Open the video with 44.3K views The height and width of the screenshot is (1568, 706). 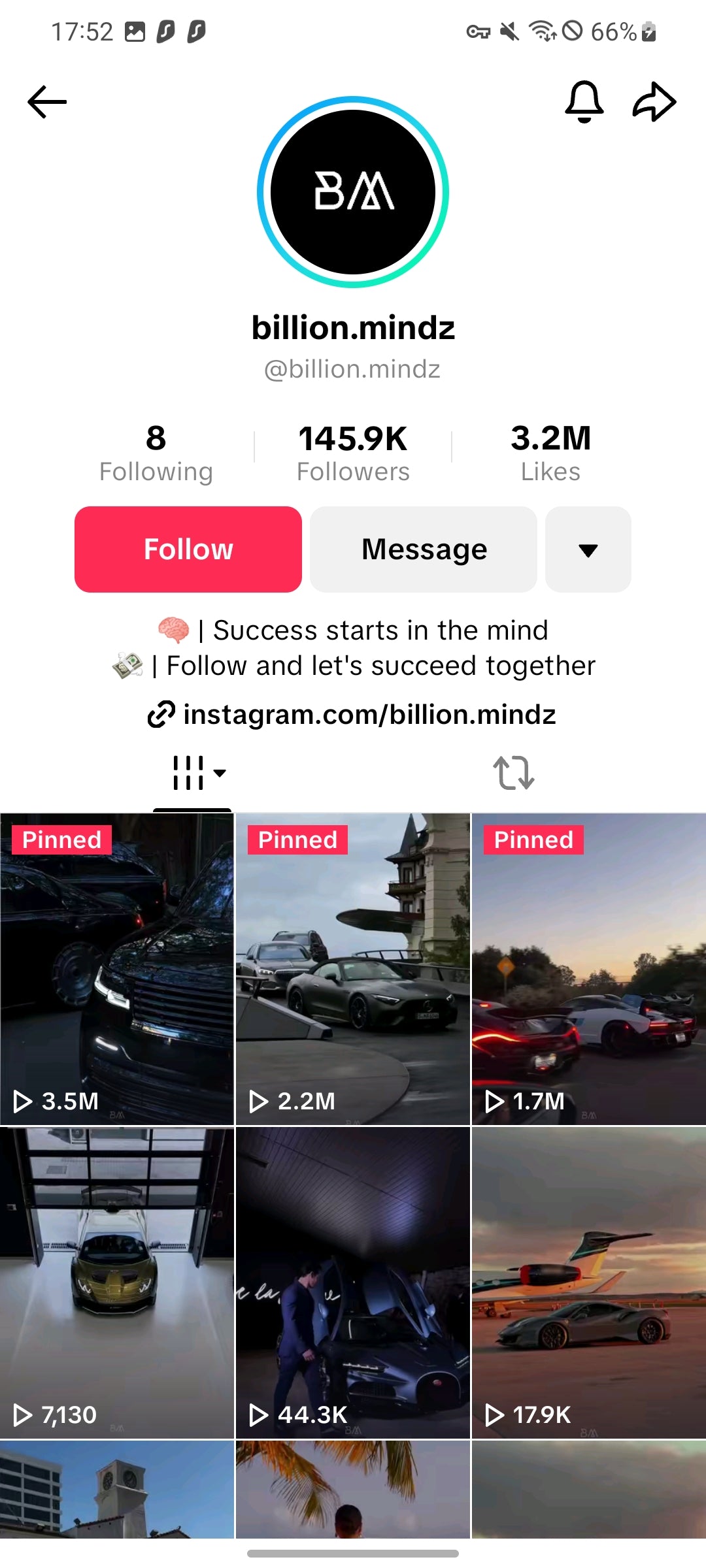pyautogui.click(x=353, y=1282)
